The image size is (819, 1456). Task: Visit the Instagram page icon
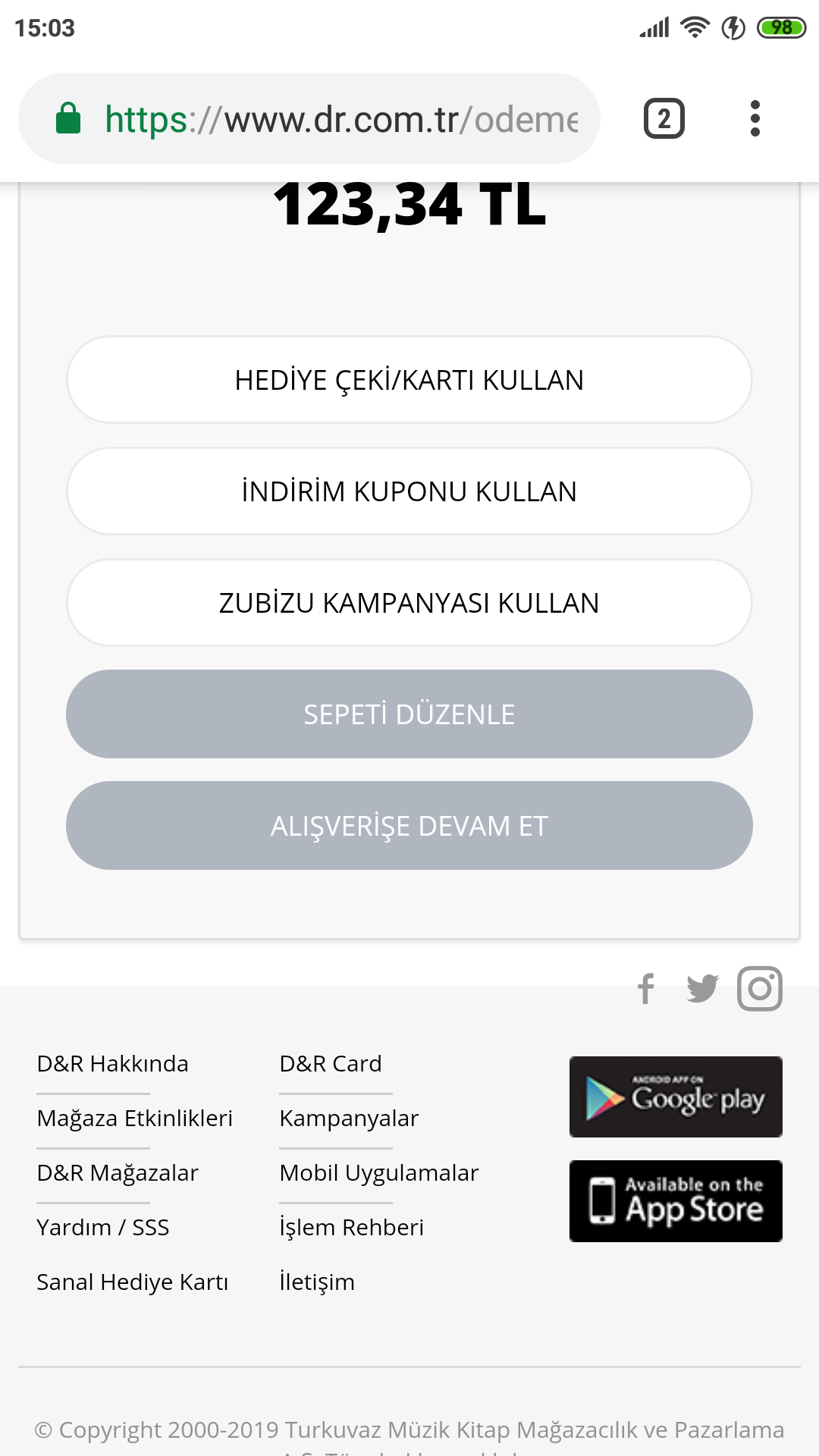[760, 989]
